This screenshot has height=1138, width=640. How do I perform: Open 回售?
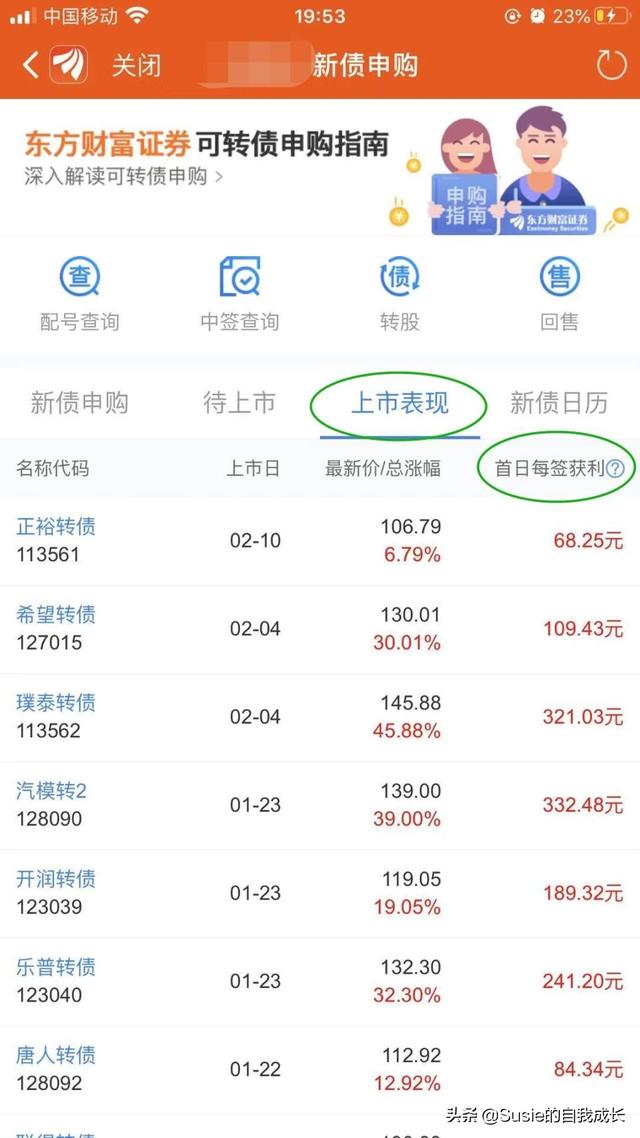tap(559, 294)
